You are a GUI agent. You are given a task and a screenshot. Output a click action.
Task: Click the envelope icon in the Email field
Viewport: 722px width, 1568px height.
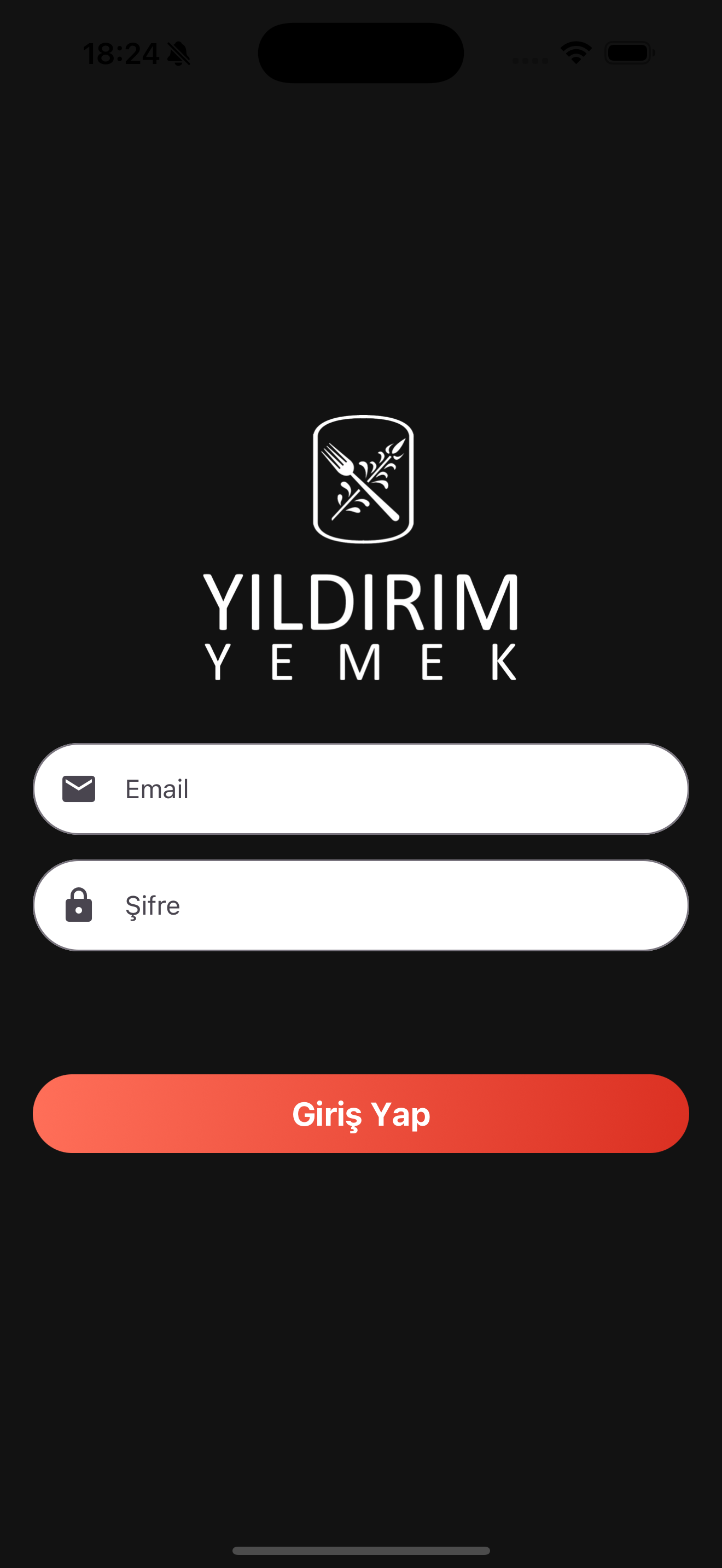[80, 788]
